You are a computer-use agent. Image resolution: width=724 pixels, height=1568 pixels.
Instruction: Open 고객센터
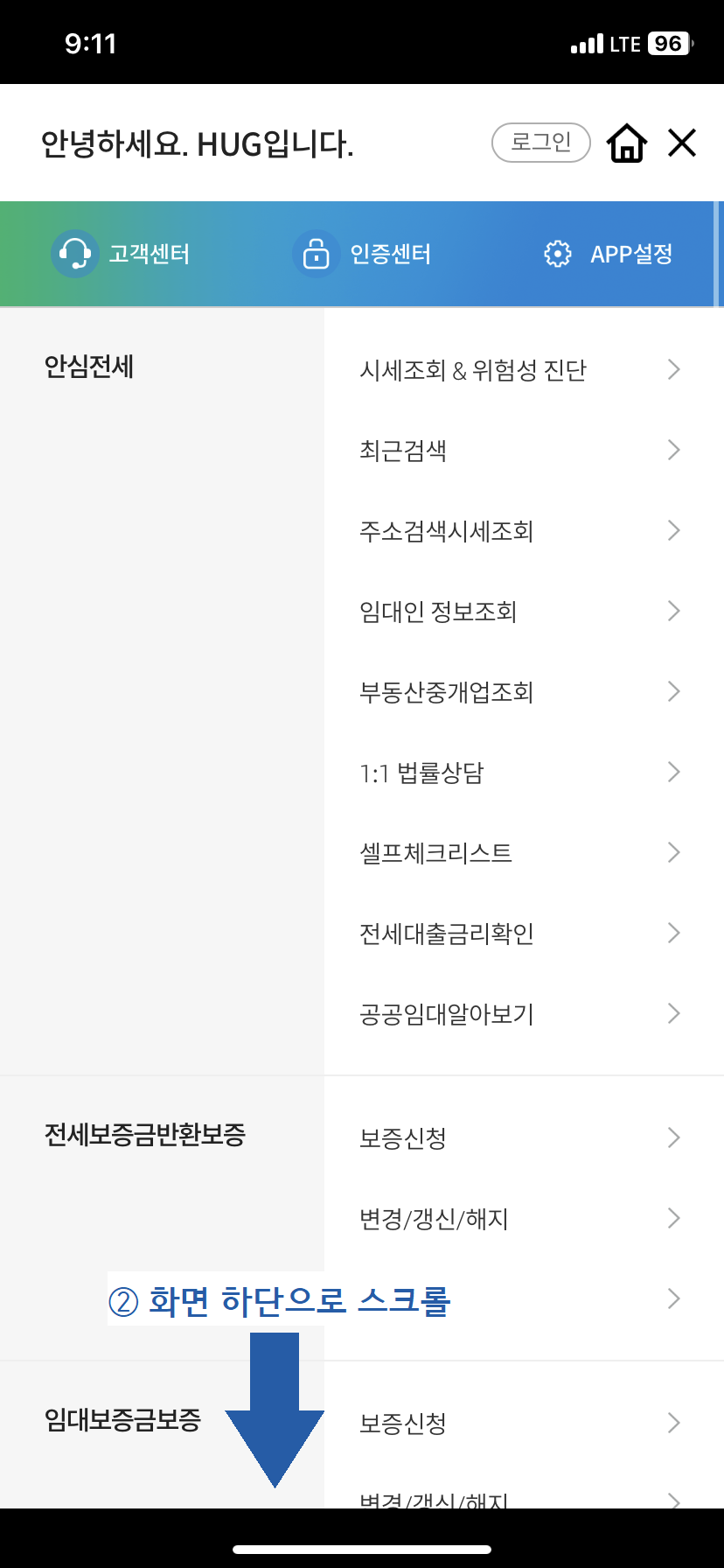pyautogui.click(x=122, y=254)
